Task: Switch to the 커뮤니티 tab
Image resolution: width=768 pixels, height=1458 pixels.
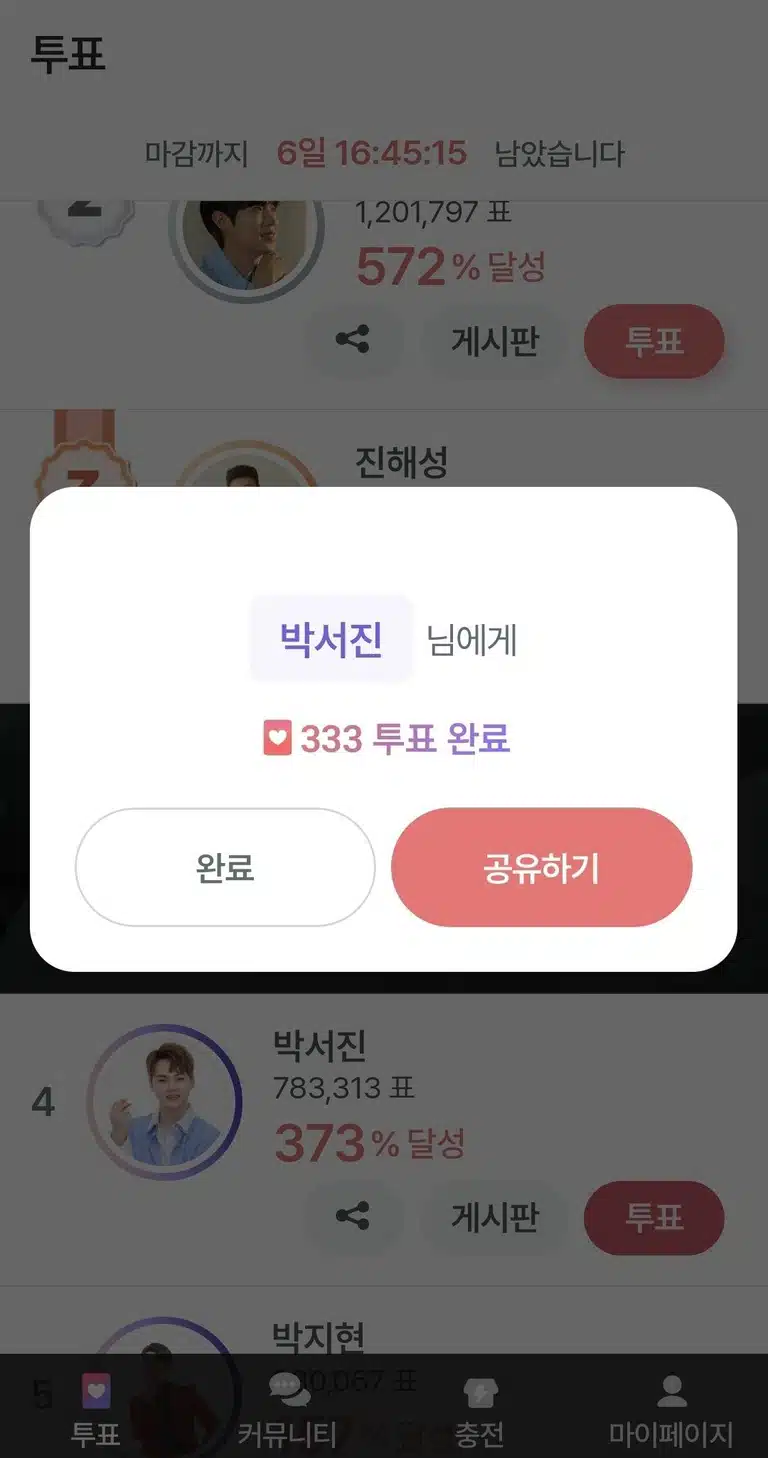Action: click(x=287, y=1411)
